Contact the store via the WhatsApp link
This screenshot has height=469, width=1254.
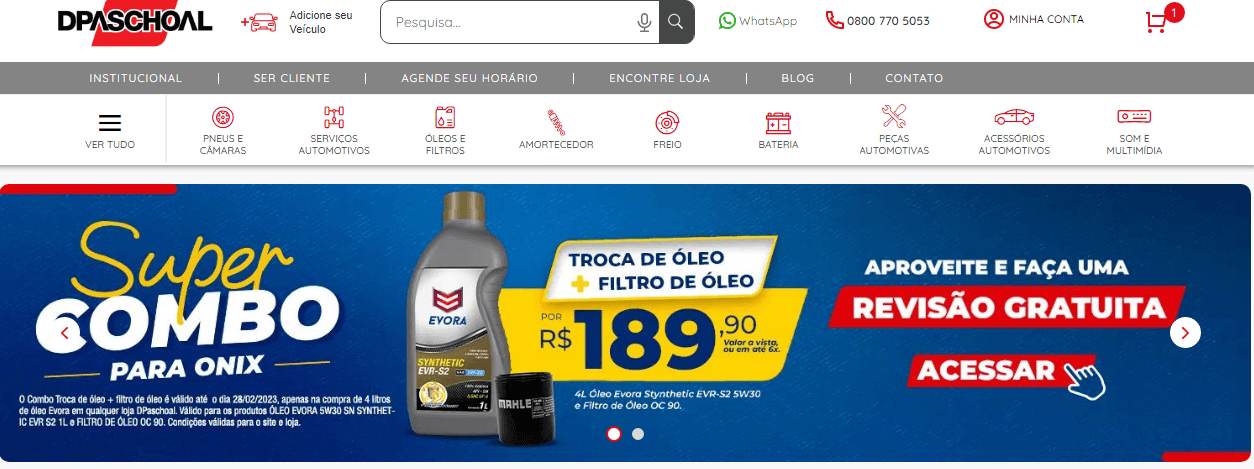tap(758, 20)
